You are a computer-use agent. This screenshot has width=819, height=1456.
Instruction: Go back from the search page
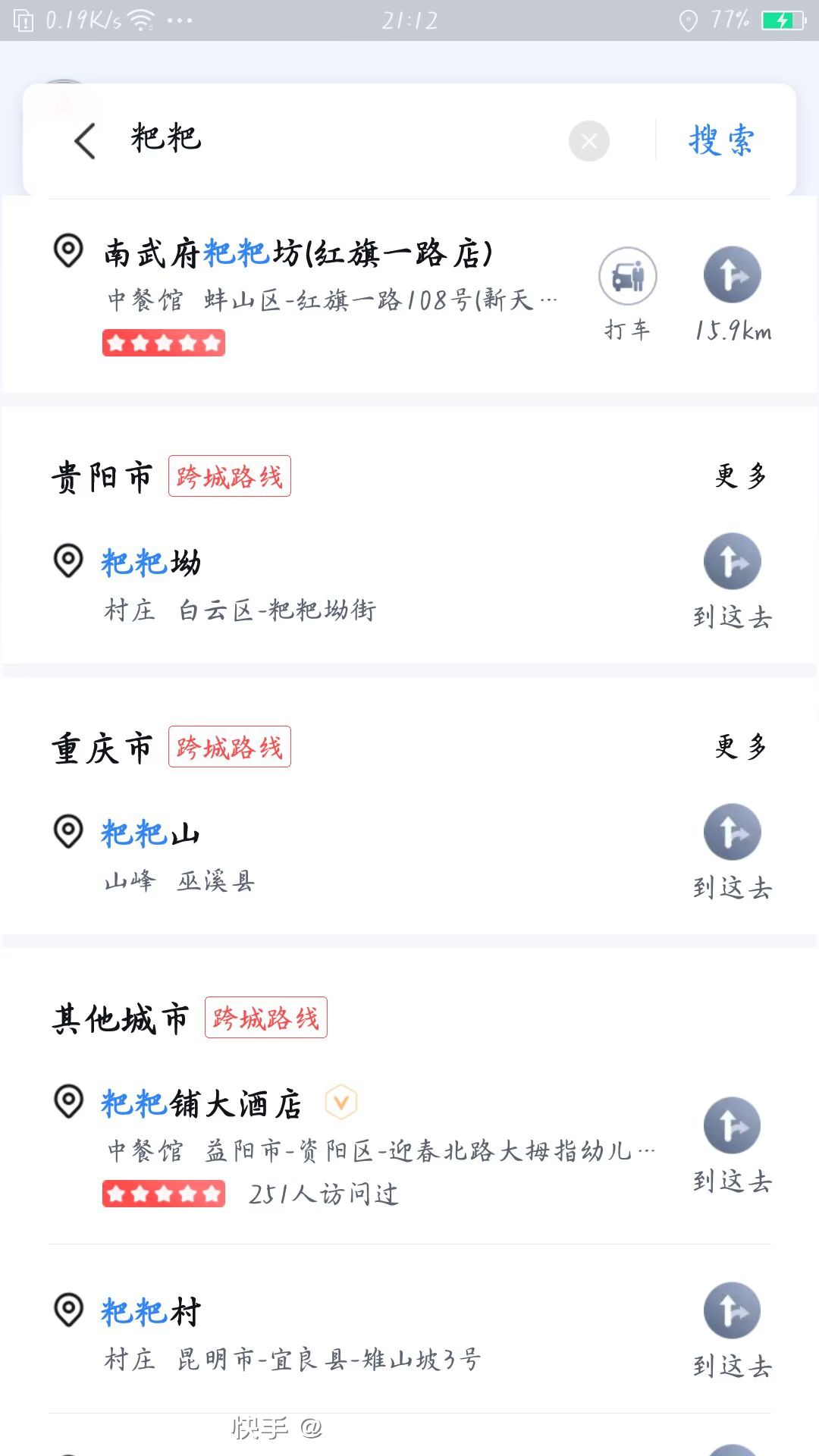(x=85, y=141)
